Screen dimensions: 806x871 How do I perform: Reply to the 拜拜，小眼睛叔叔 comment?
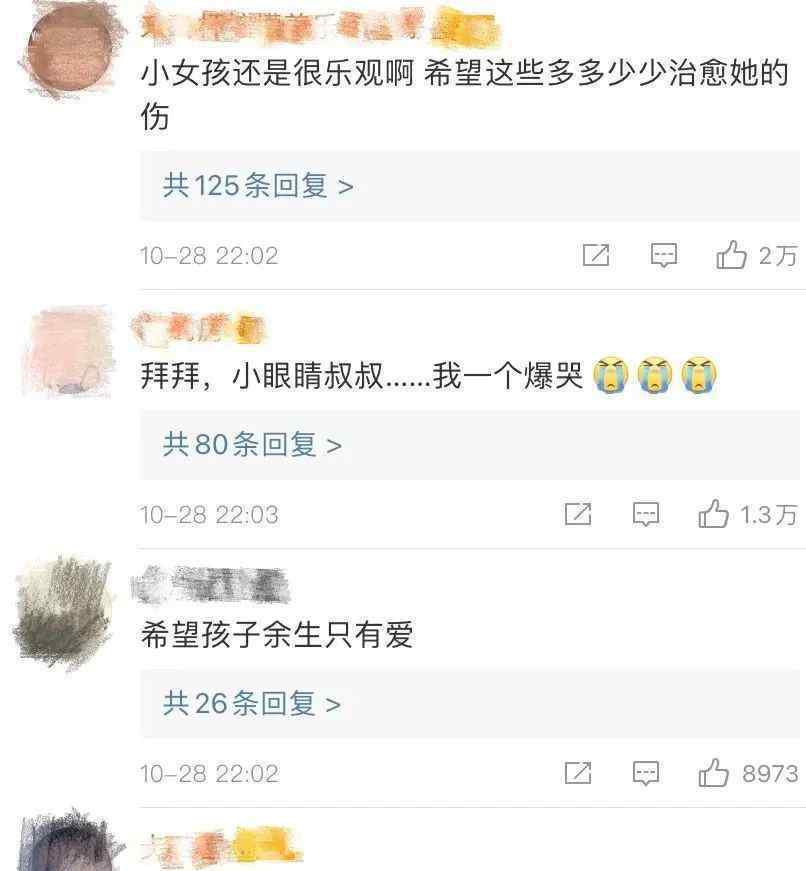pos(646,515)
